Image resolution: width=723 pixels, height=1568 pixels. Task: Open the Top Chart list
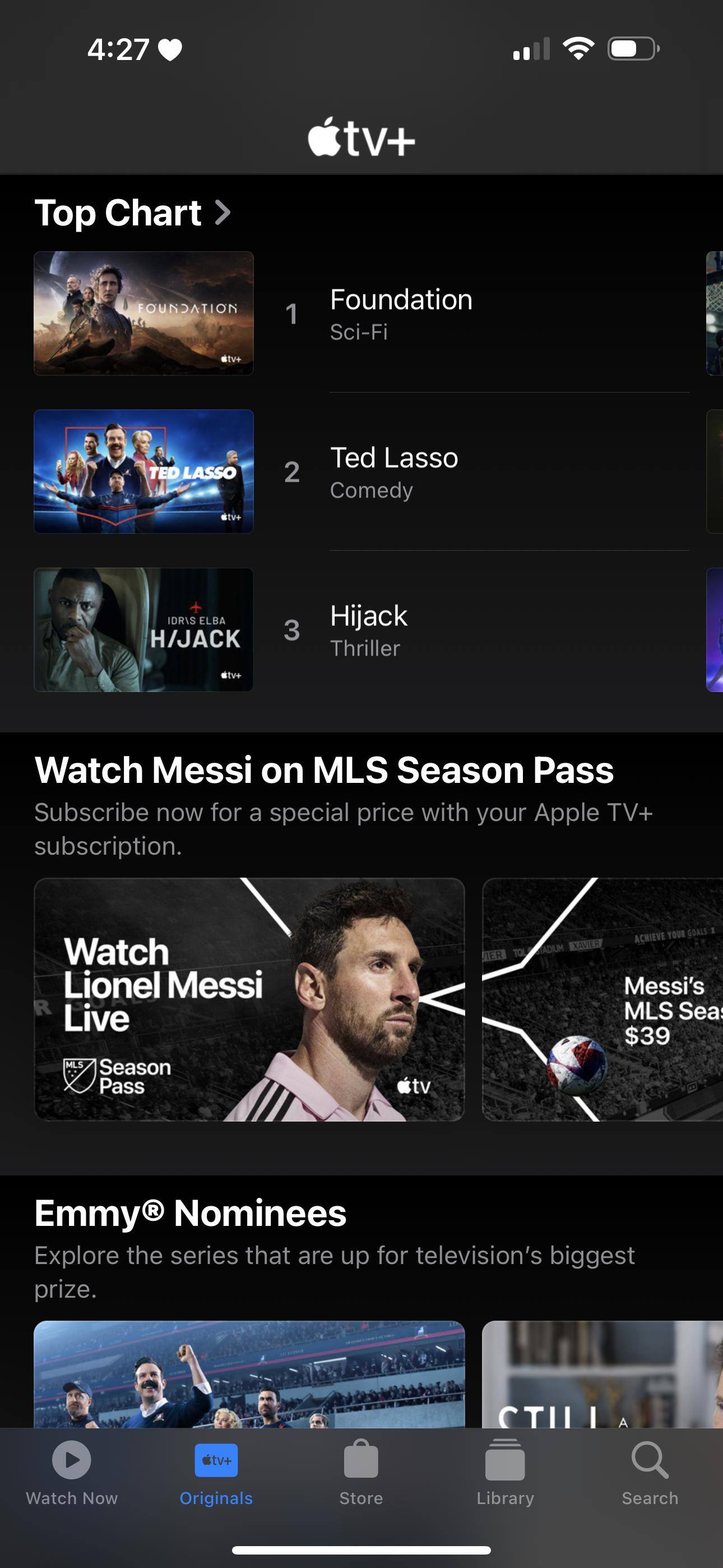tap(133, 213)
